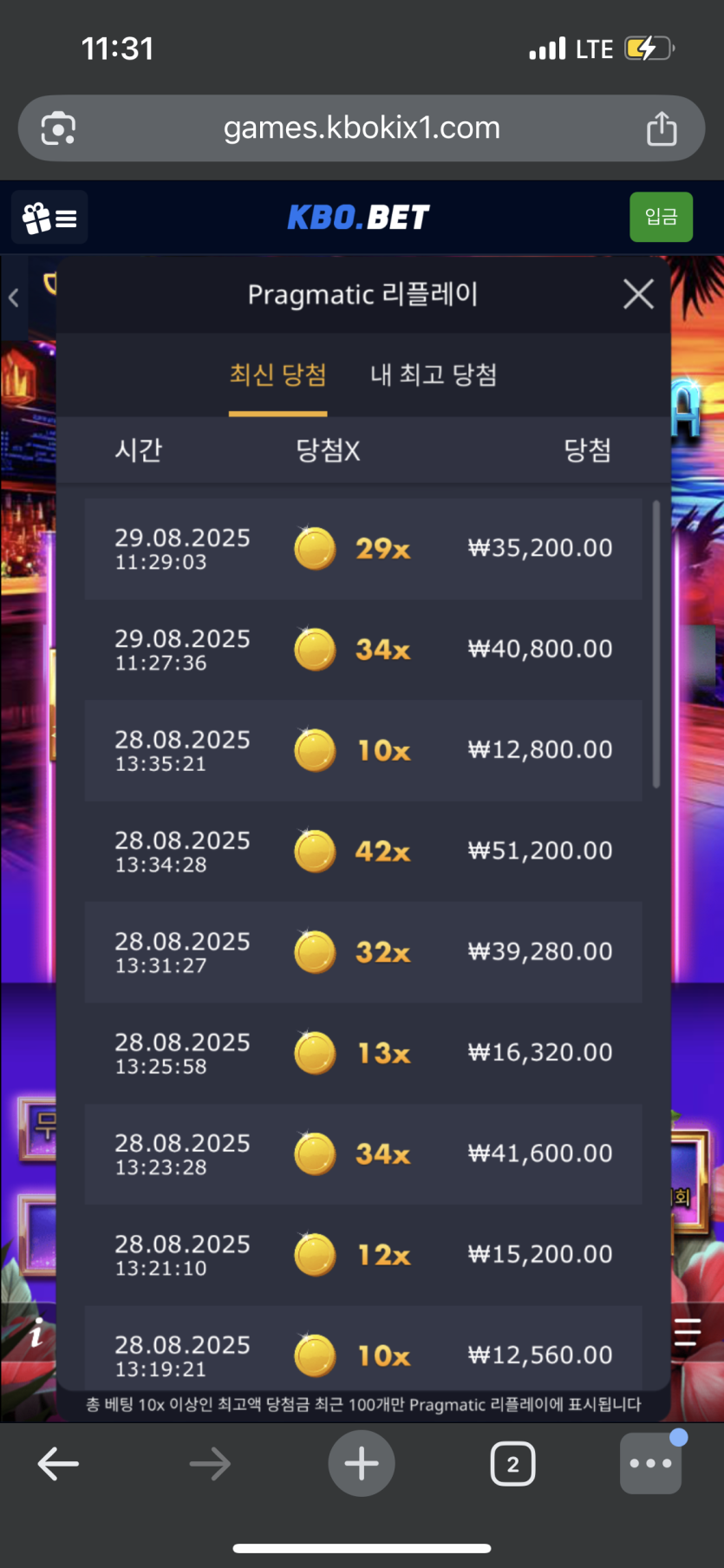Open the page reader icon in address bar
724x1568 pixels.
(58, 128)
